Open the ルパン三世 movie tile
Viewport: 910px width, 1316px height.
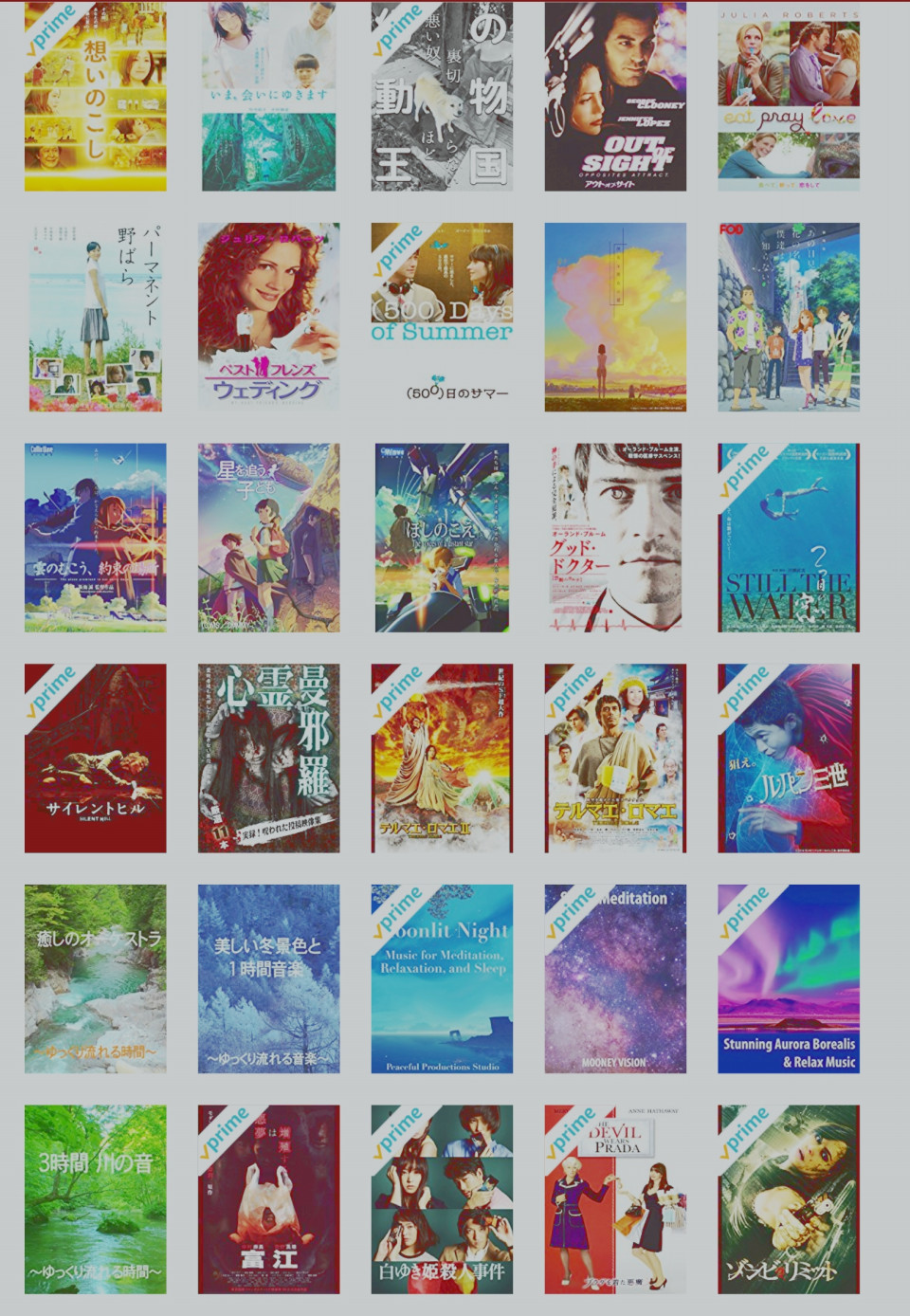coord(789,758)
